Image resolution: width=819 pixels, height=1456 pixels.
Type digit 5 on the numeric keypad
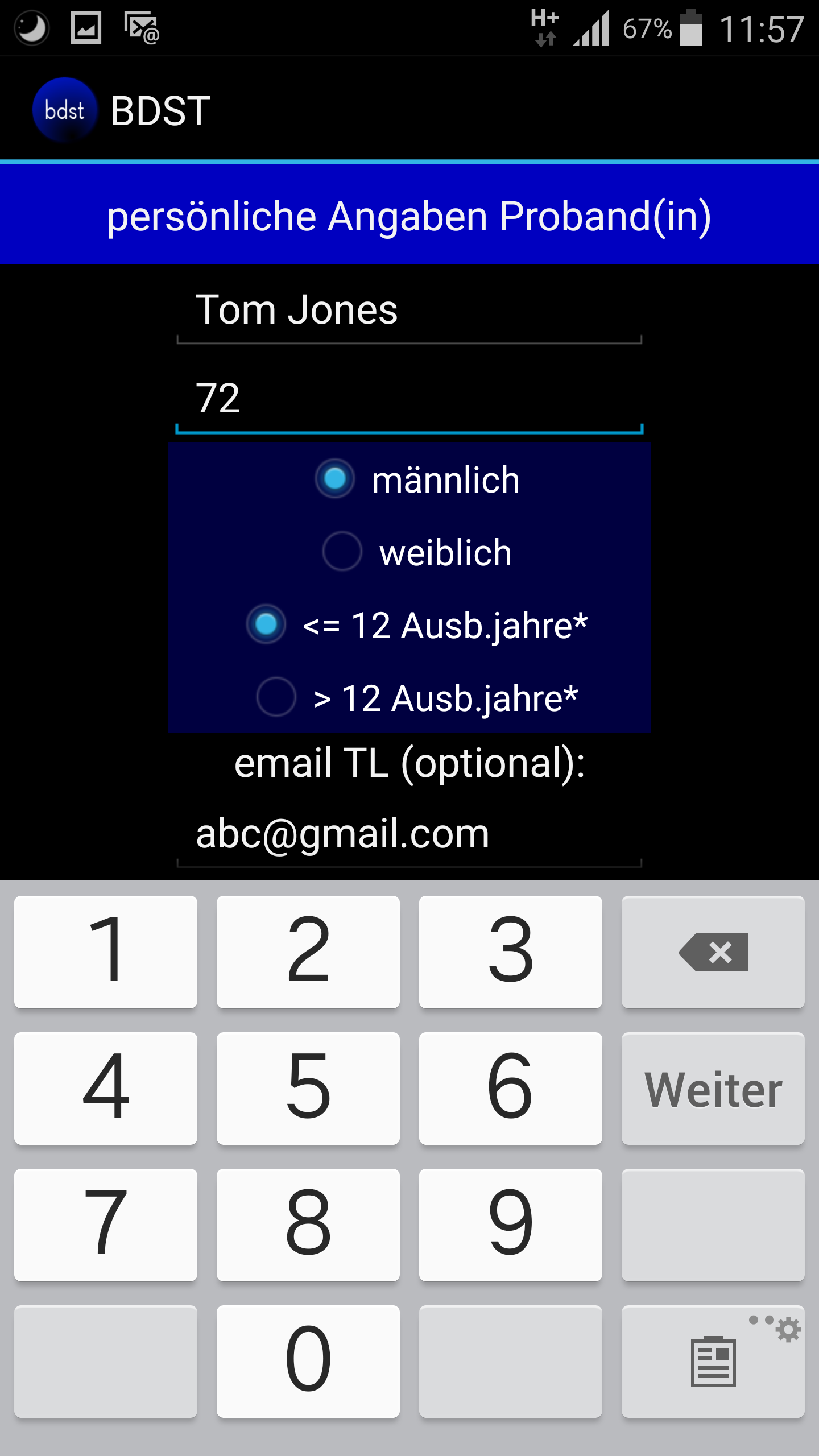point(308,1089)
